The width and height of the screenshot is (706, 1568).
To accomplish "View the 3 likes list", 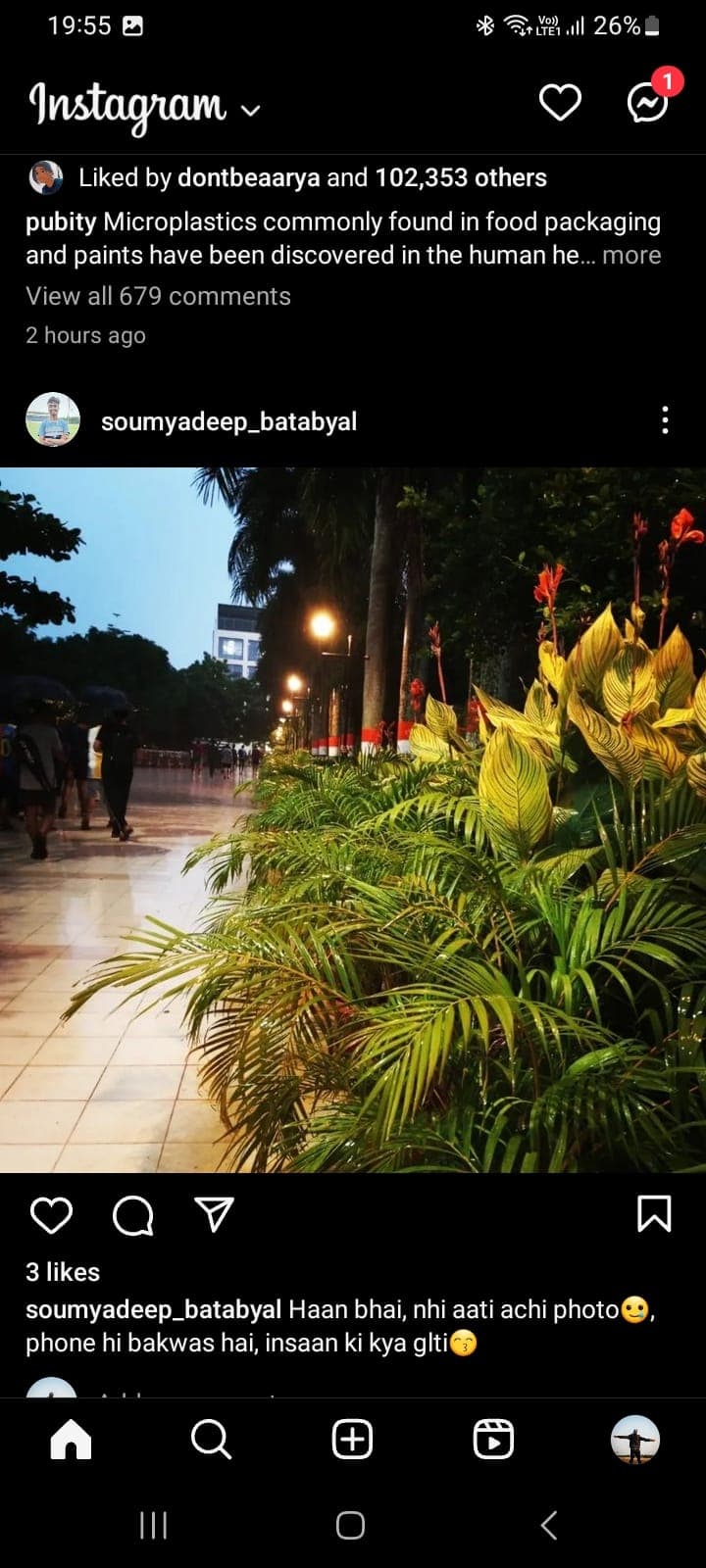I will click(x=63, y=1272).
